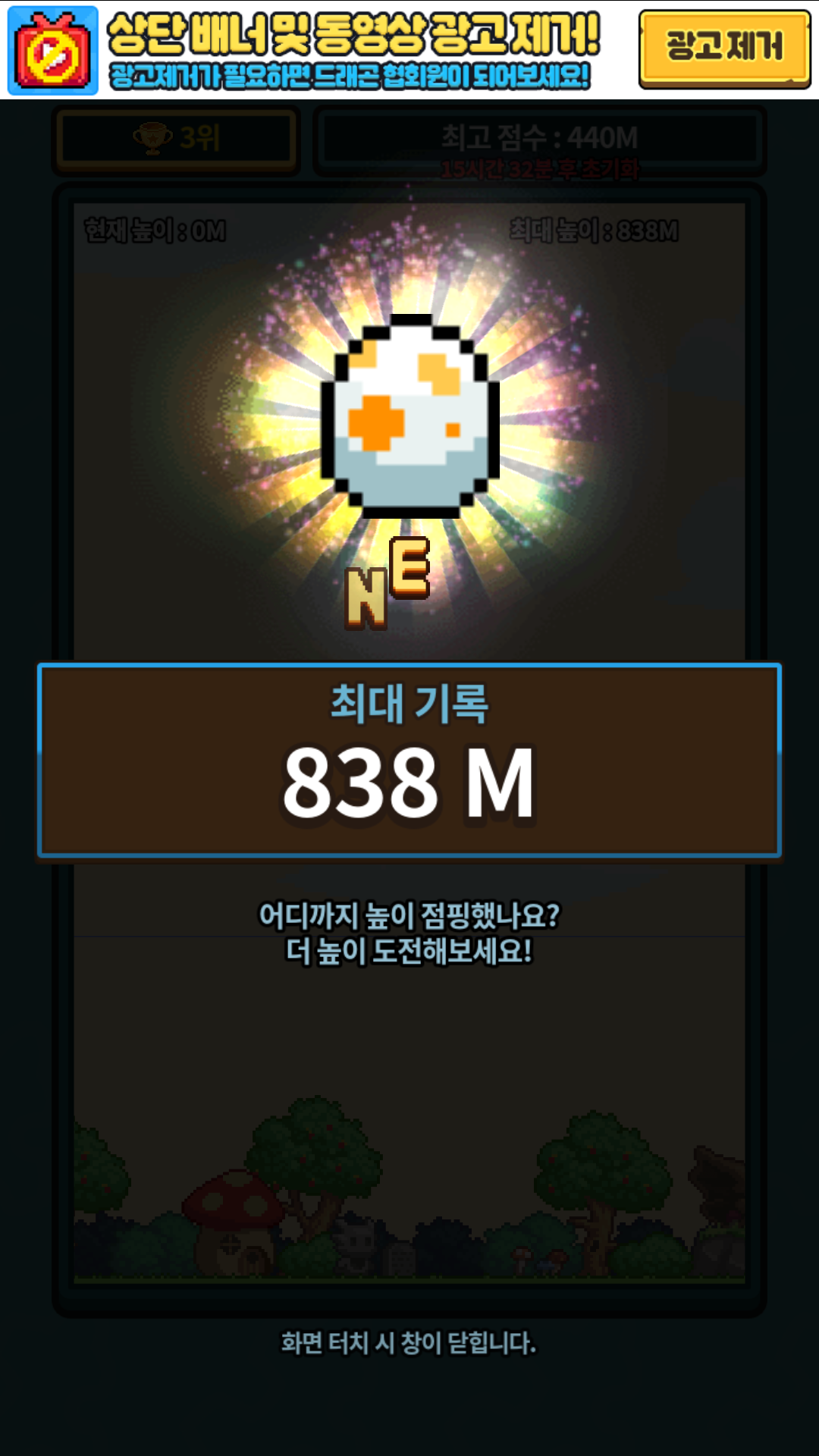Screen dimensions: 819x1456
Task: Tap the 광고제거 button in the banner
Action: [x=724, y=49]
